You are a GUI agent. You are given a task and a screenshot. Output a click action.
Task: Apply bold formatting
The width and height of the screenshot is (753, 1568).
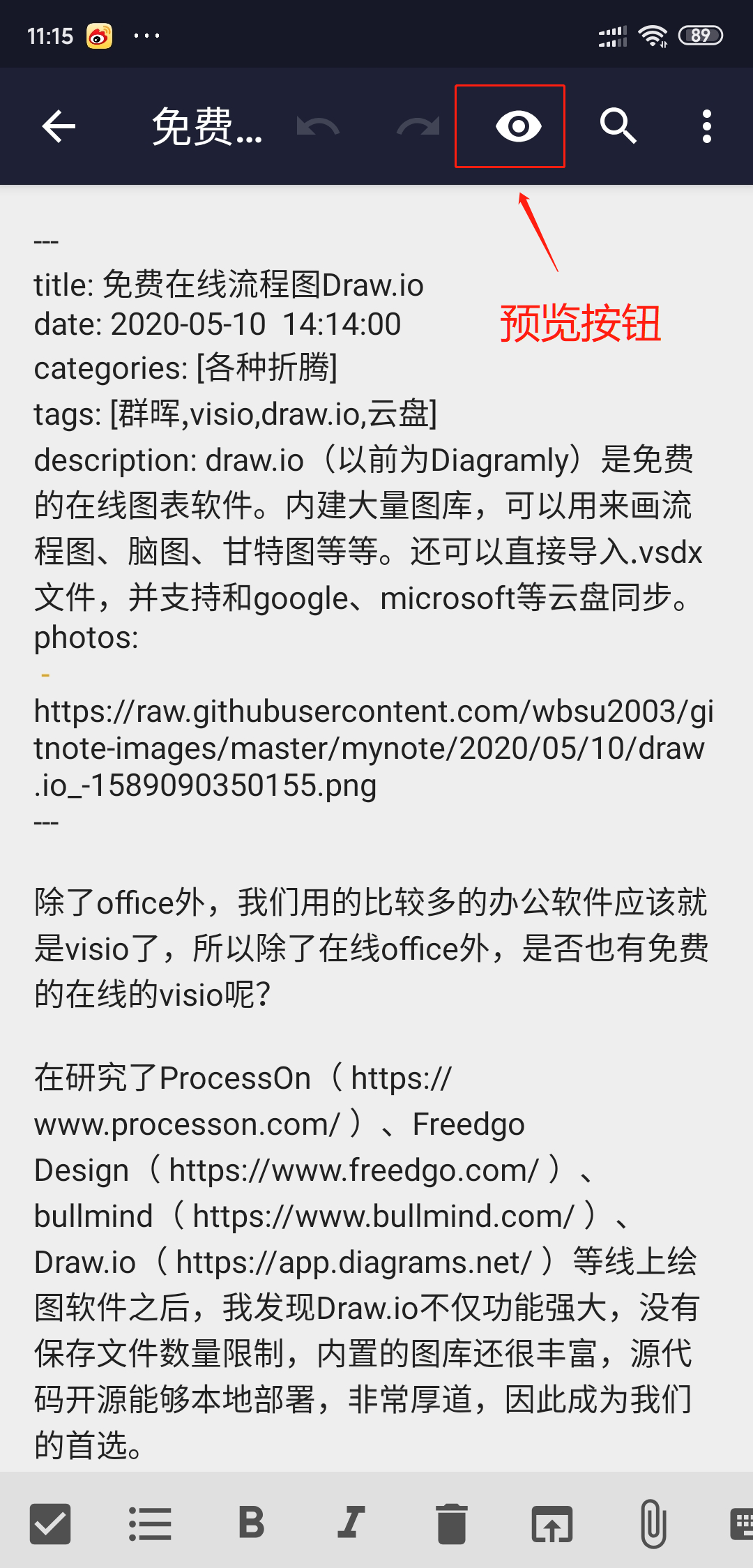click(x=251, y=1523)
